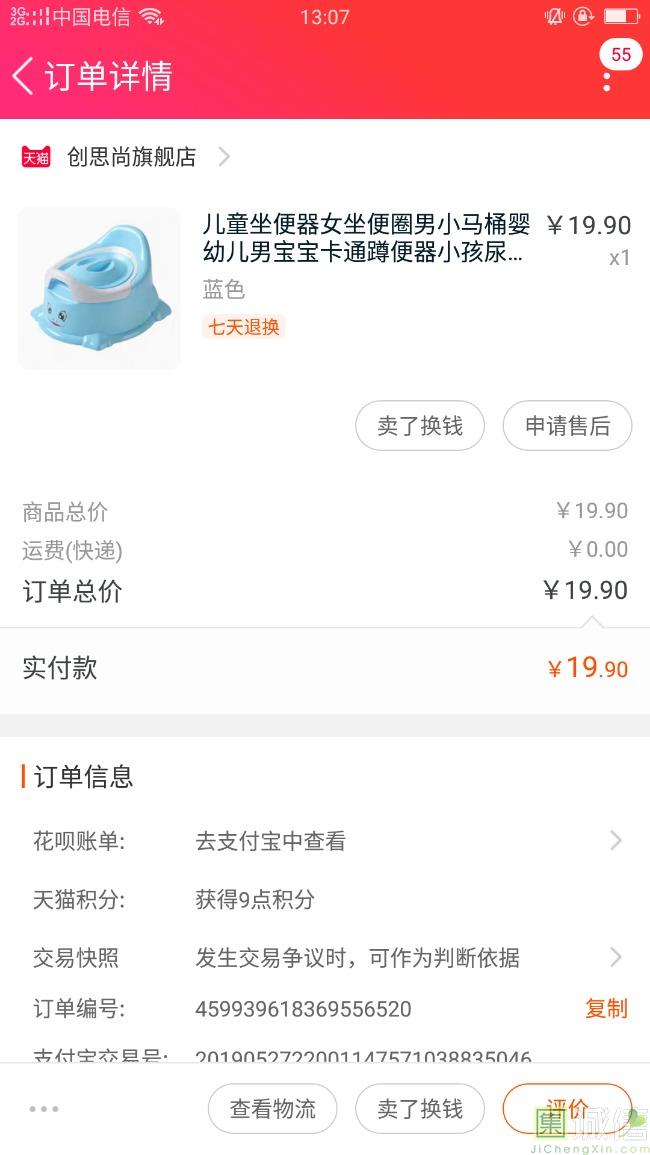This screenshot has width=650, height=1155.
Task: Open more options via bottom dots
Action: 44,1109
